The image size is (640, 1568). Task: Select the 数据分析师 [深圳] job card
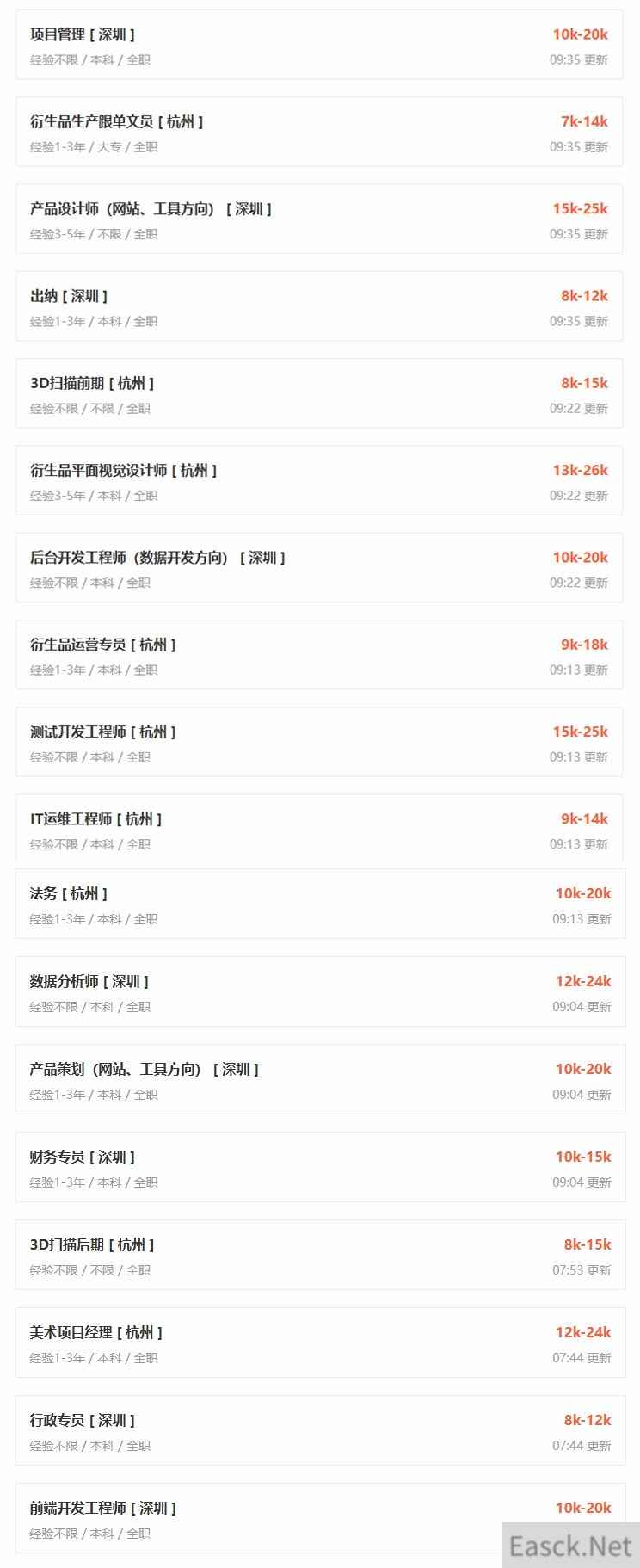[x=89, y=982]
